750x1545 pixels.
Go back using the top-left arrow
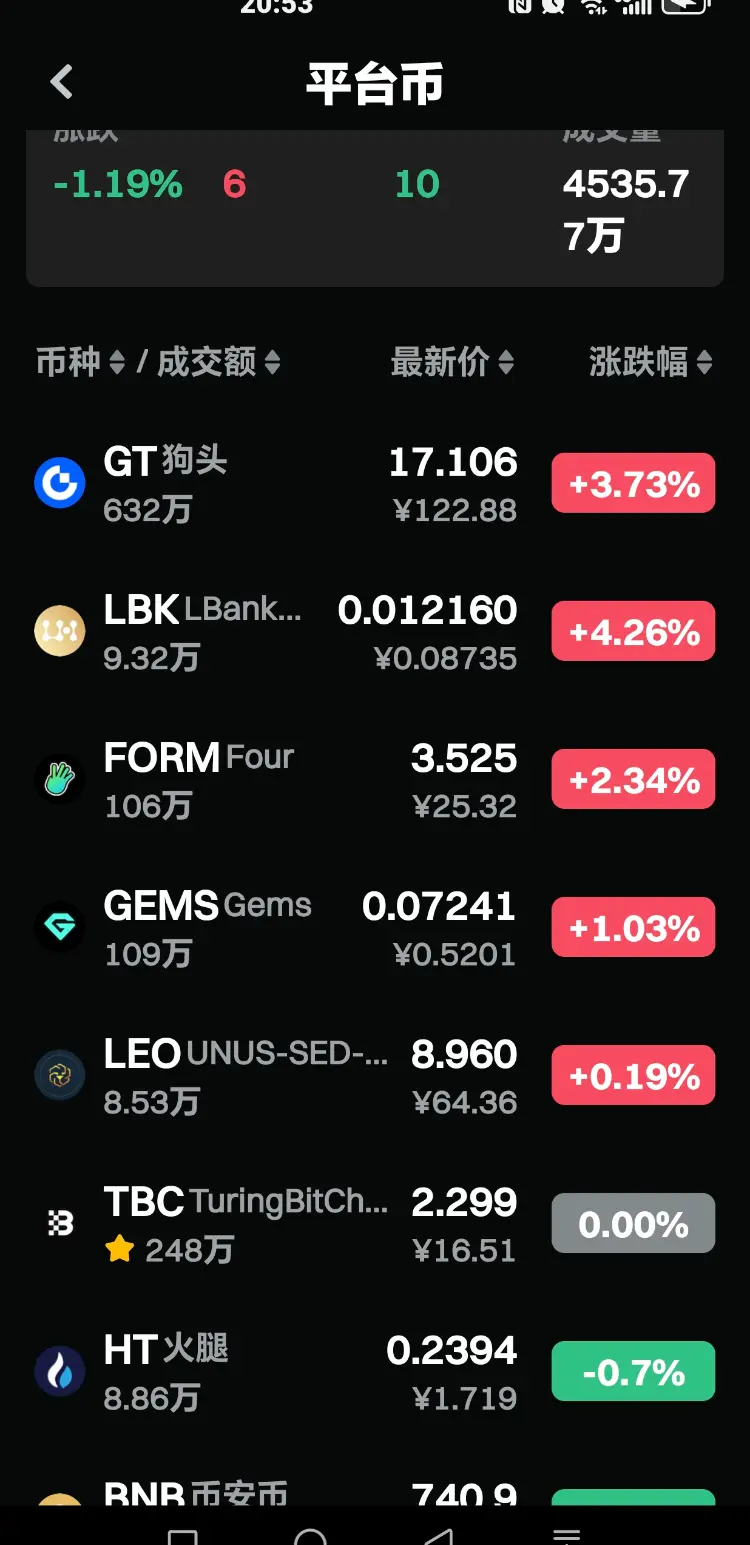[62, 82]
